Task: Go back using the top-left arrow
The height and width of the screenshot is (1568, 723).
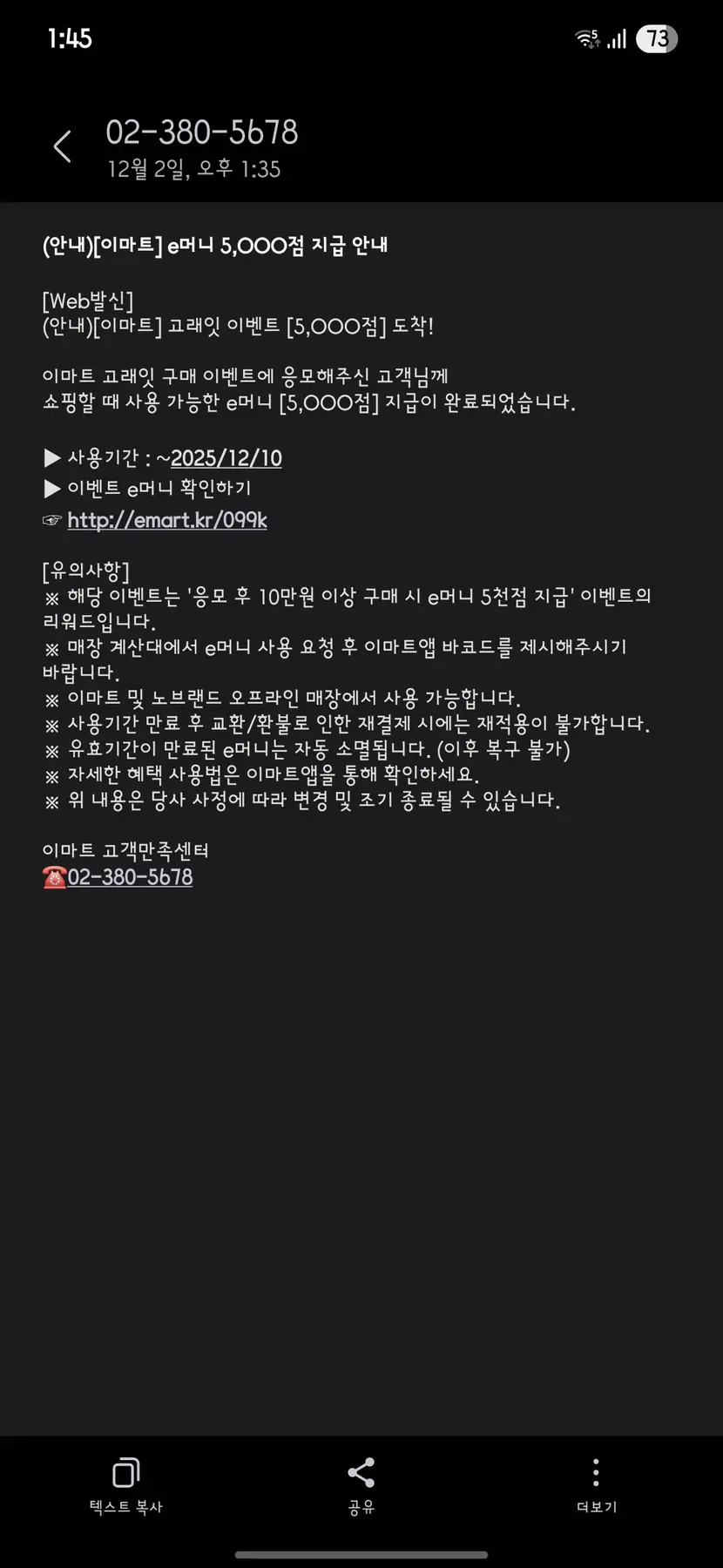Action: [x=63, y=146]
